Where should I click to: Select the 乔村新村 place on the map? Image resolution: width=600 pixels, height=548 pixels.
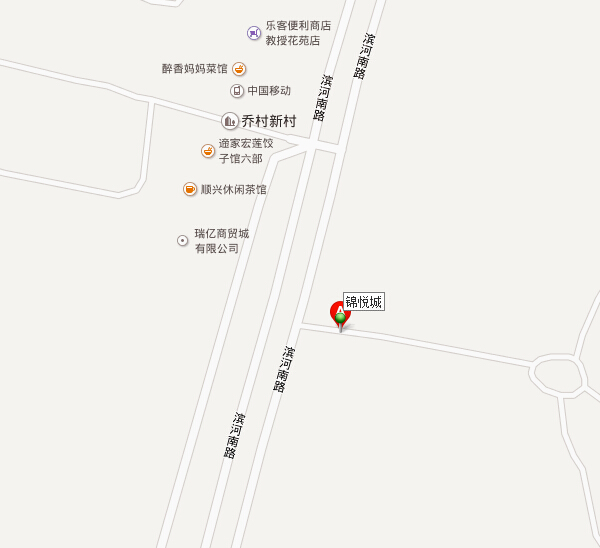point(230,121)
